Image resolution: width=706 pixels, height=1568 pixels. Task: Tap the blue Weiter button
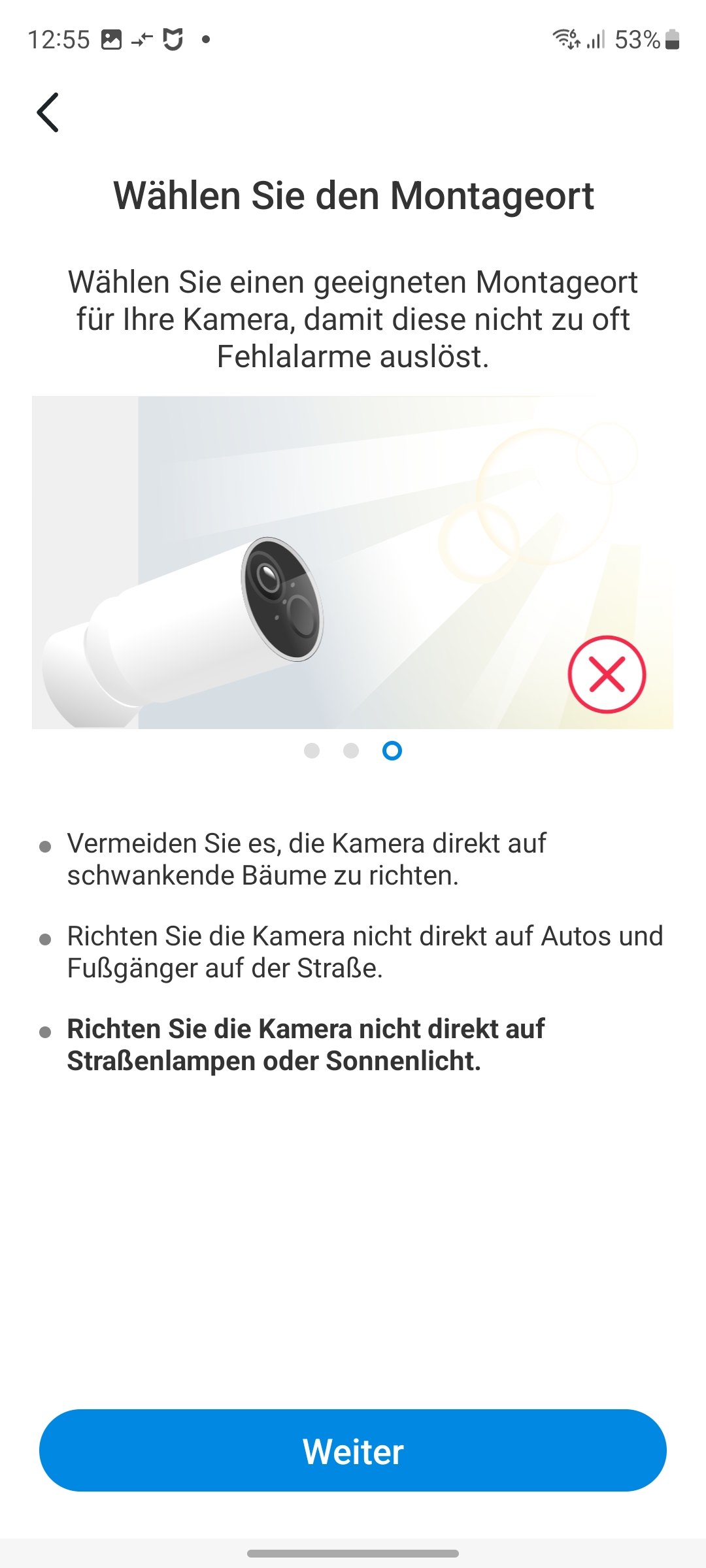[x=353, y=1450]
